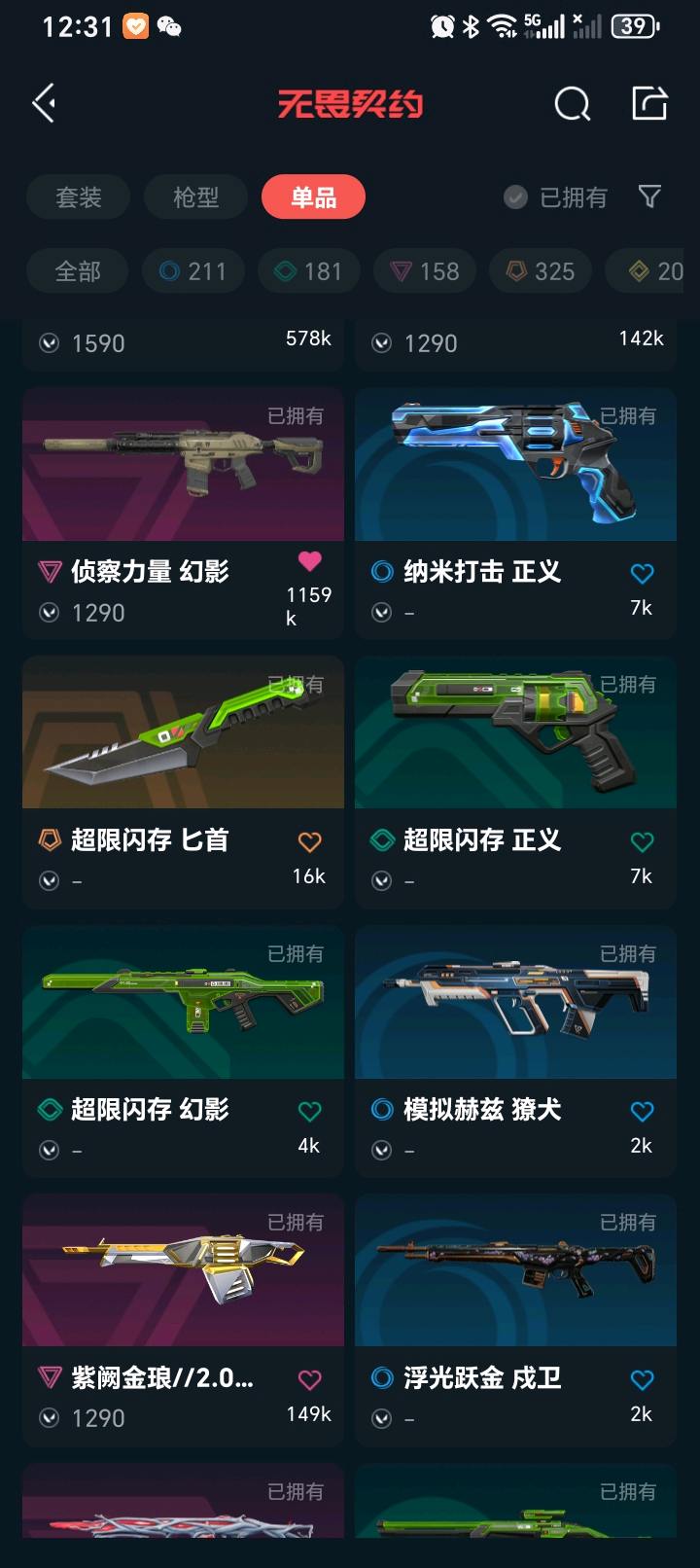The image size is (700, 1568).
Task: Filter by the 211 rarity chip
Action: point(193,271)
